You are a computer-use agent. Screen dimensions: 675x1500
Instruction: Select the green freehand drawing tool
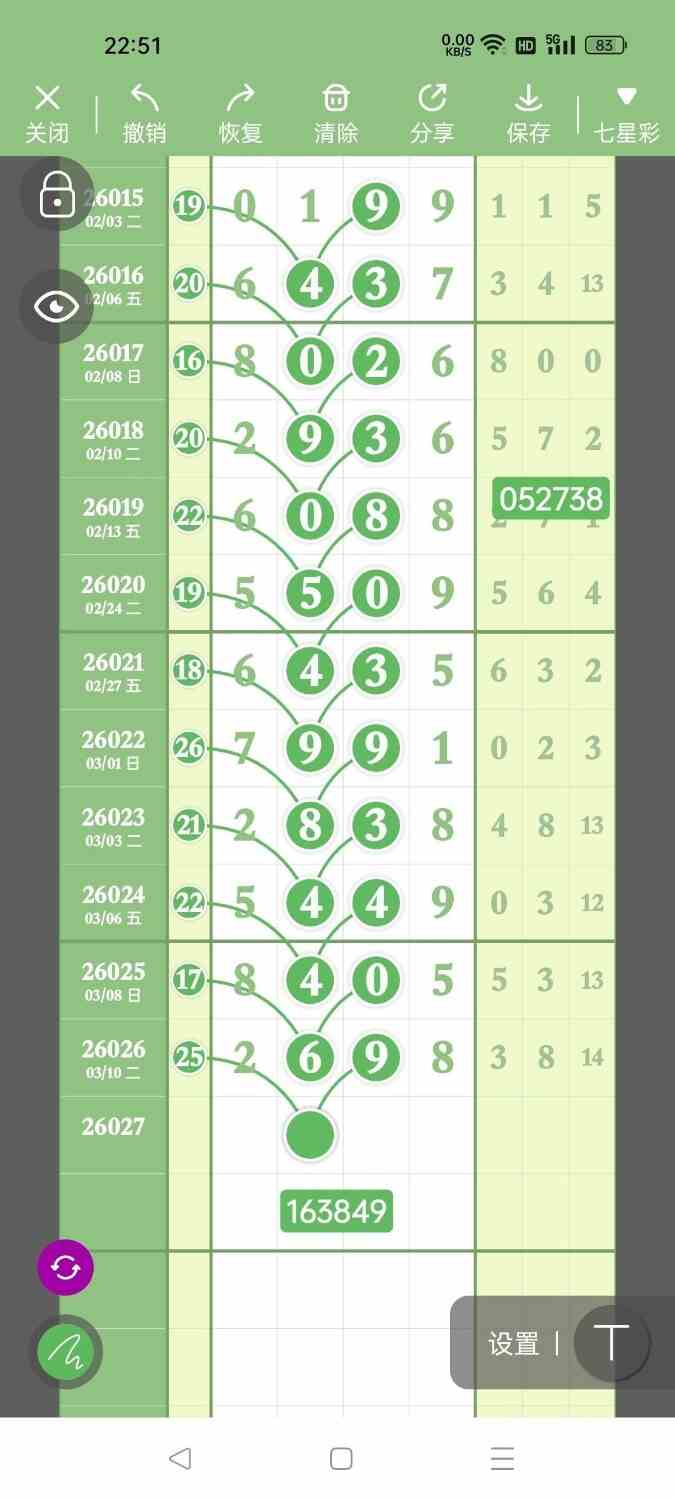66,1352
